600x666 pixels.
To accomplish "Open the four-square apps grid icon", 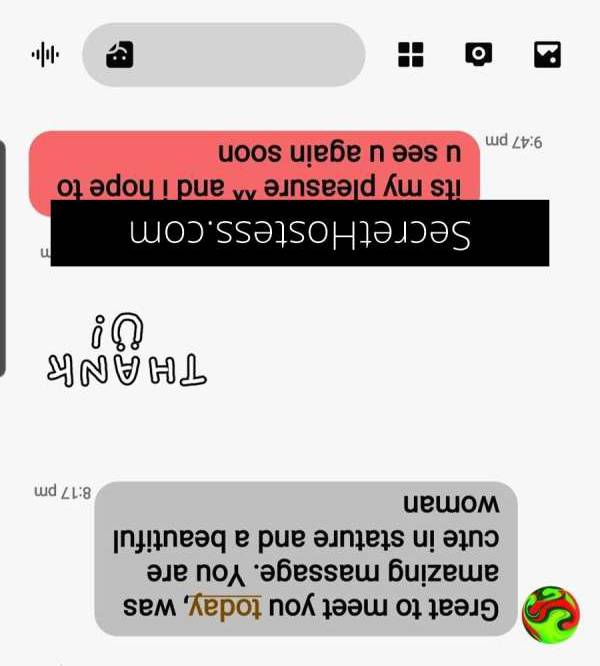I will pyautogui.click(x=411, y=54).
